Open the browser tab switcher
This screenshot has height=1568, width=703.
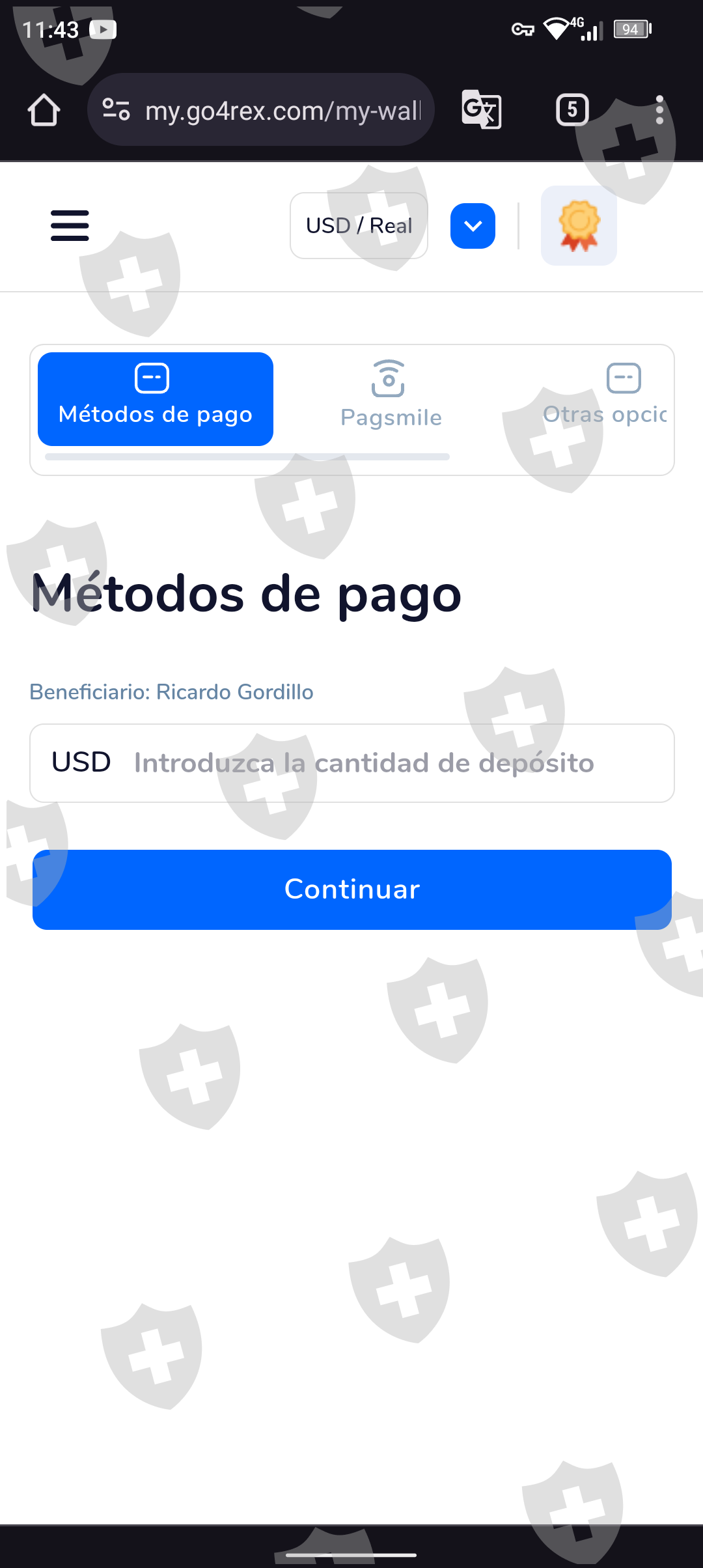click(x=572, y=110)
